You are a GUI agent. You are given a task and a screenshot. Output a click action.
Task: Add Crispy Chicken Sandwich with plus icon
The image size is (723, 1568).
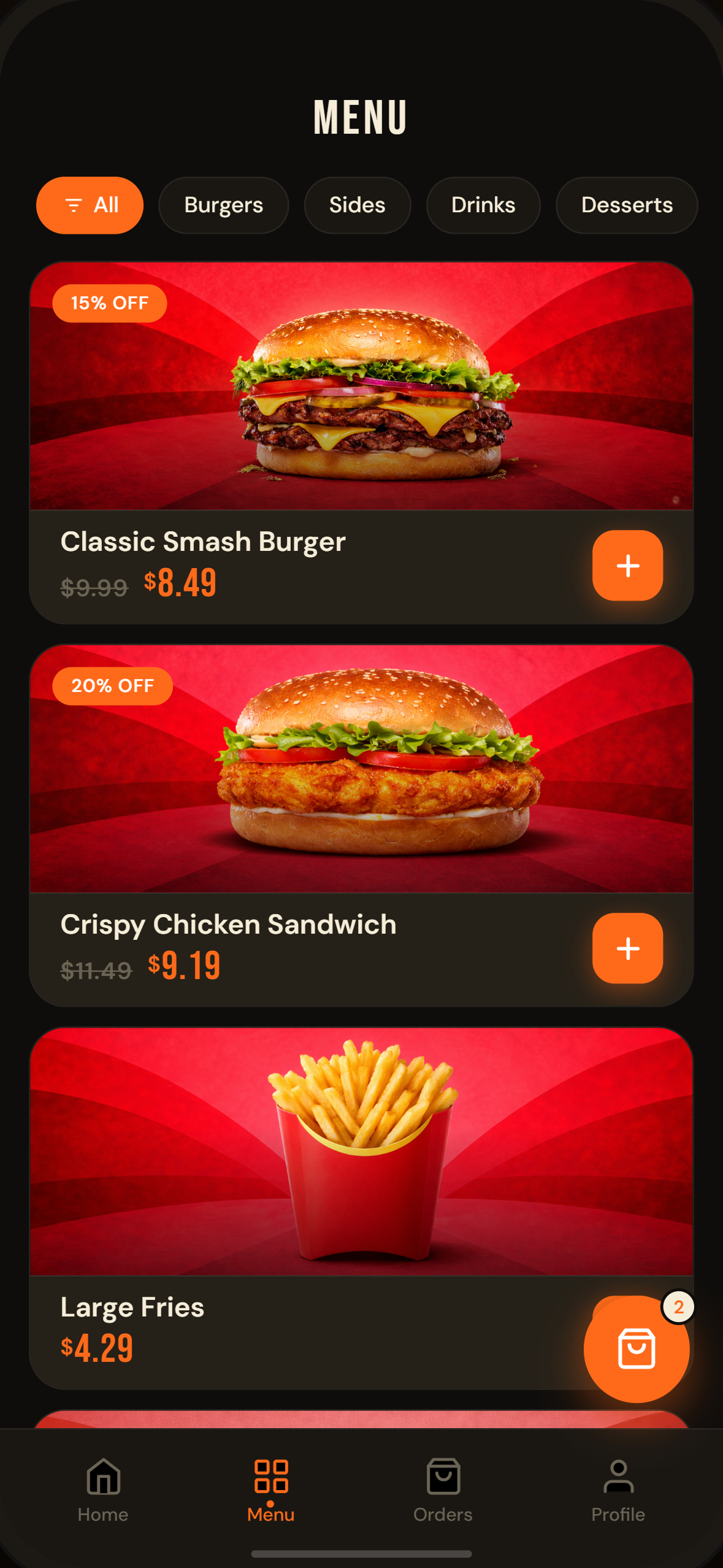[627, 948]
